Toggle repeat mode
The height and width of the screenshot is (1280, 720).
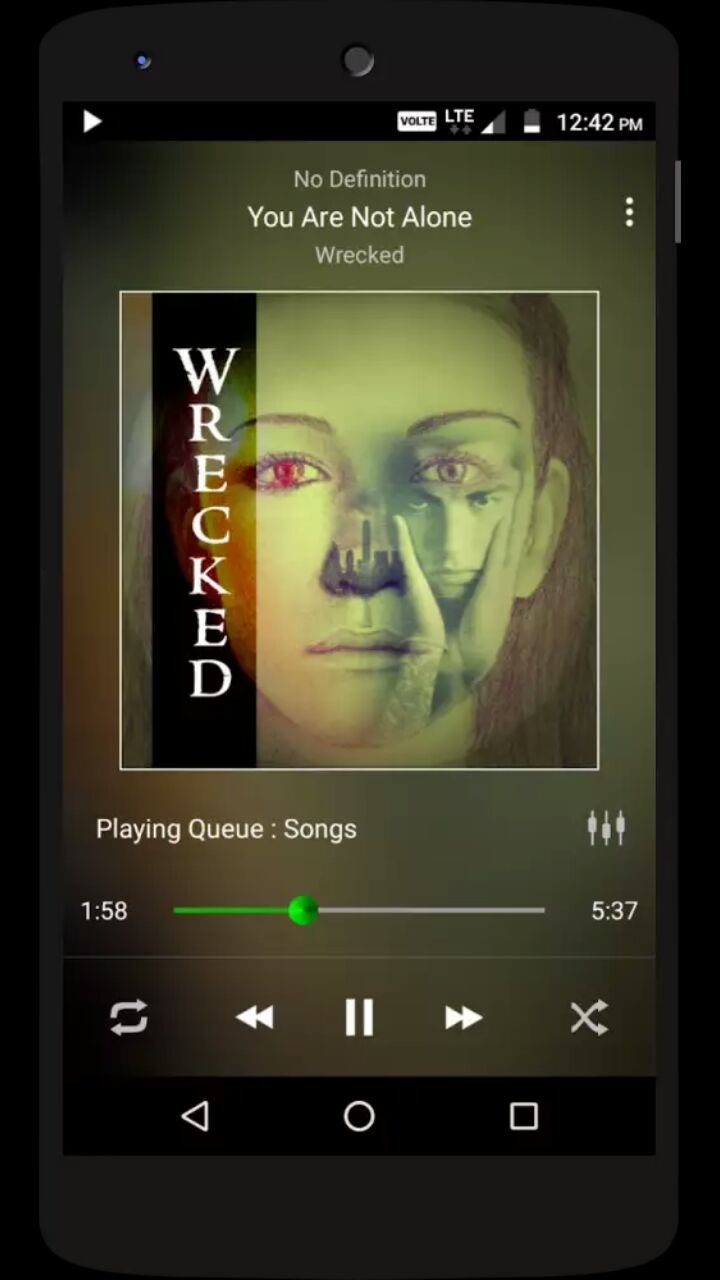pos(129,1017)
